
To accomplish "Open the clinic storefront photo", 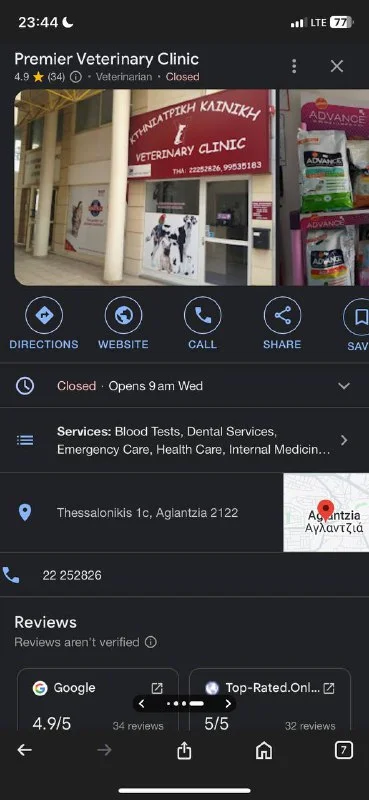I will (145, 187).
